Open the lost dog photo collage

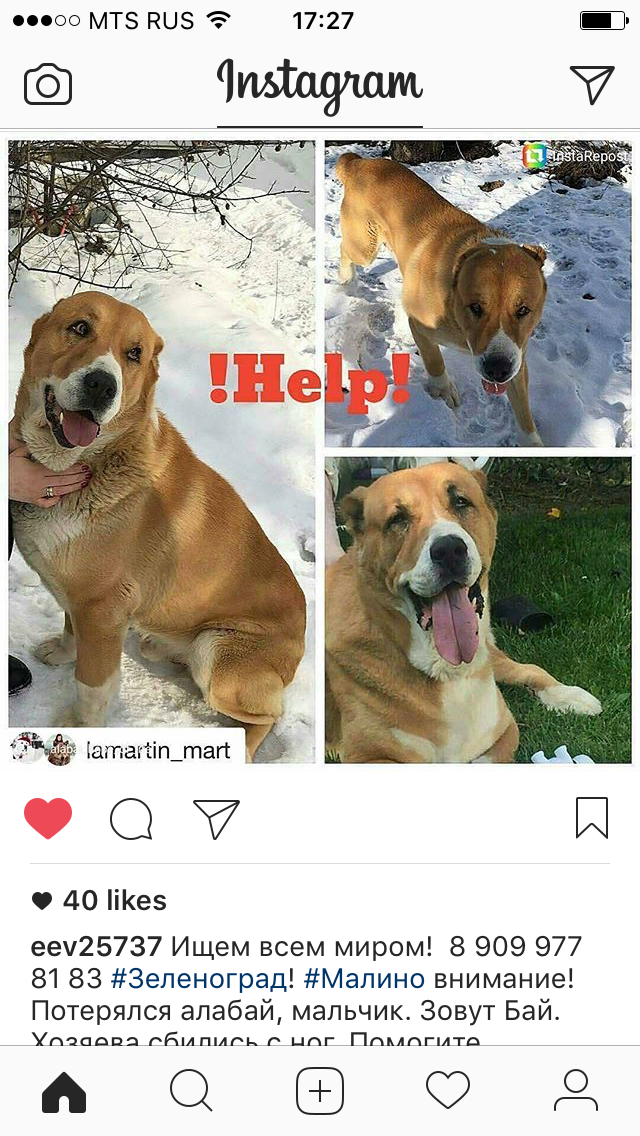pyautogui.click(x=320, y=450)
